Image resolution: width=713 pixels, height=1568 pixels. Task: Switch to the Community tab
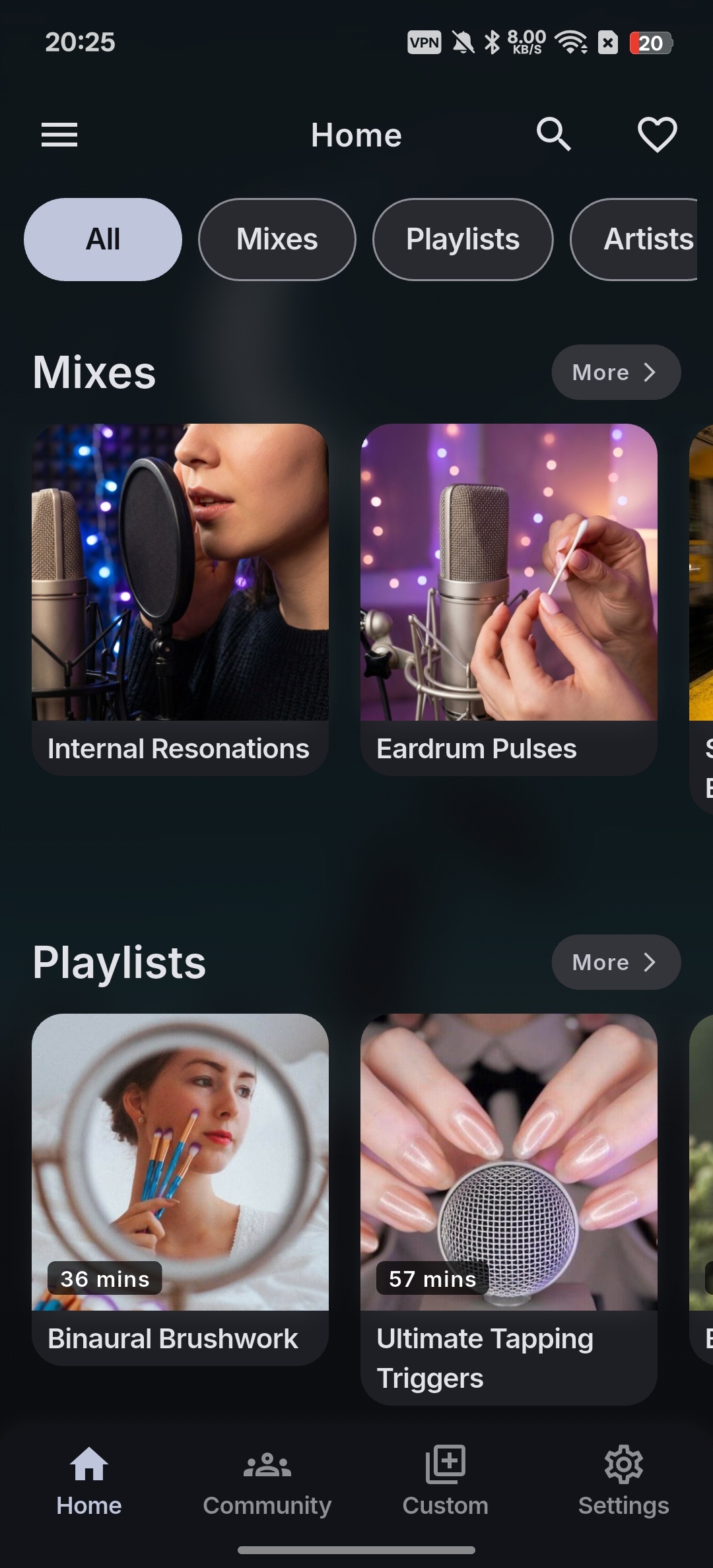coord(267,1482)
